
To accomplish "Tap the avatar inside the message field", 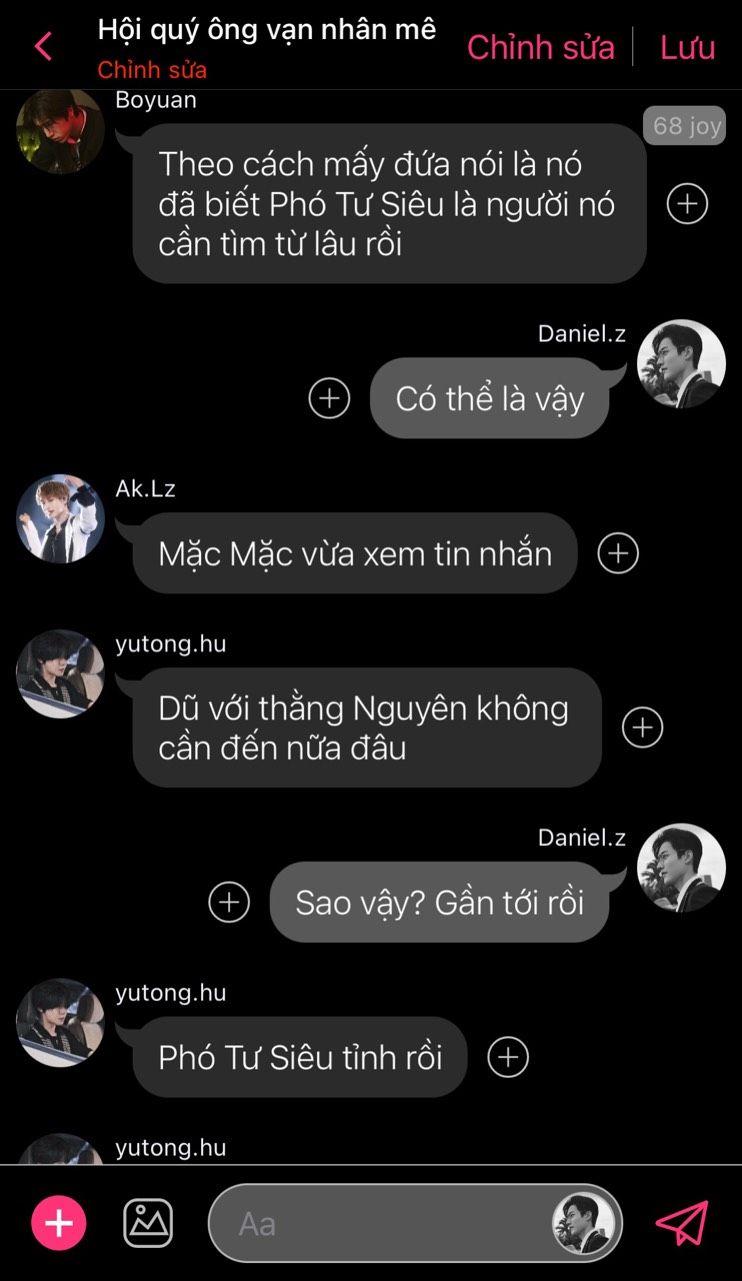I will tap(583, 1224).
